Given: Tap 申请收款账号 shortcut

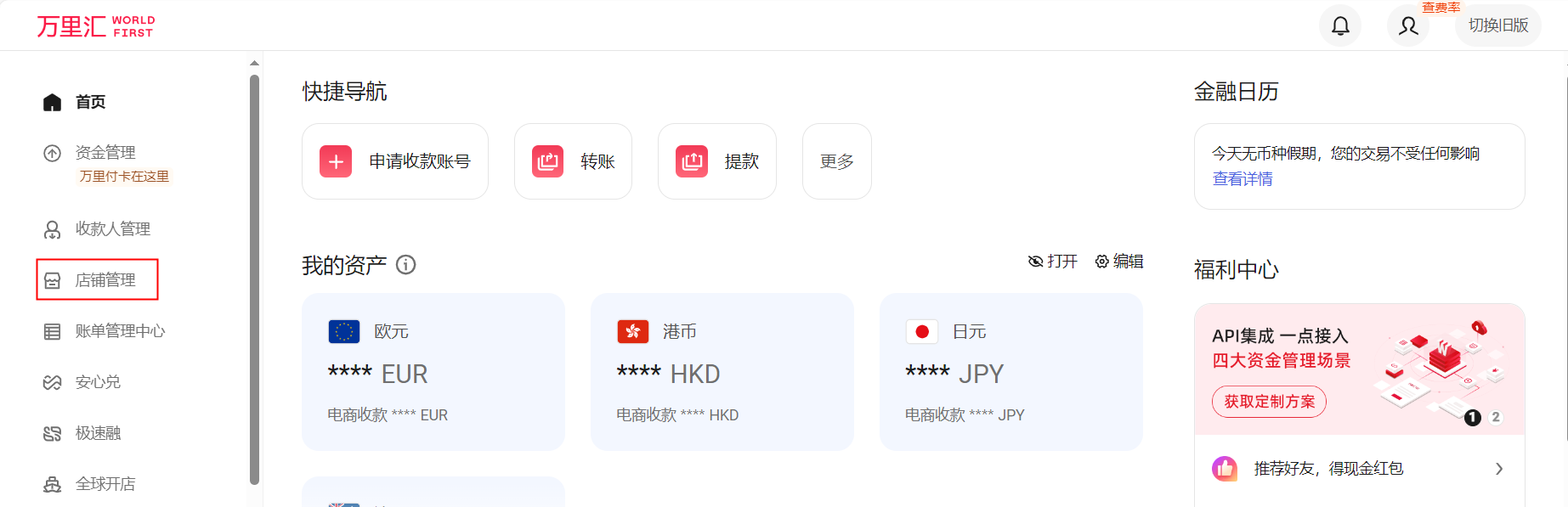Looking at the screenshot, I should coord(395,161).
